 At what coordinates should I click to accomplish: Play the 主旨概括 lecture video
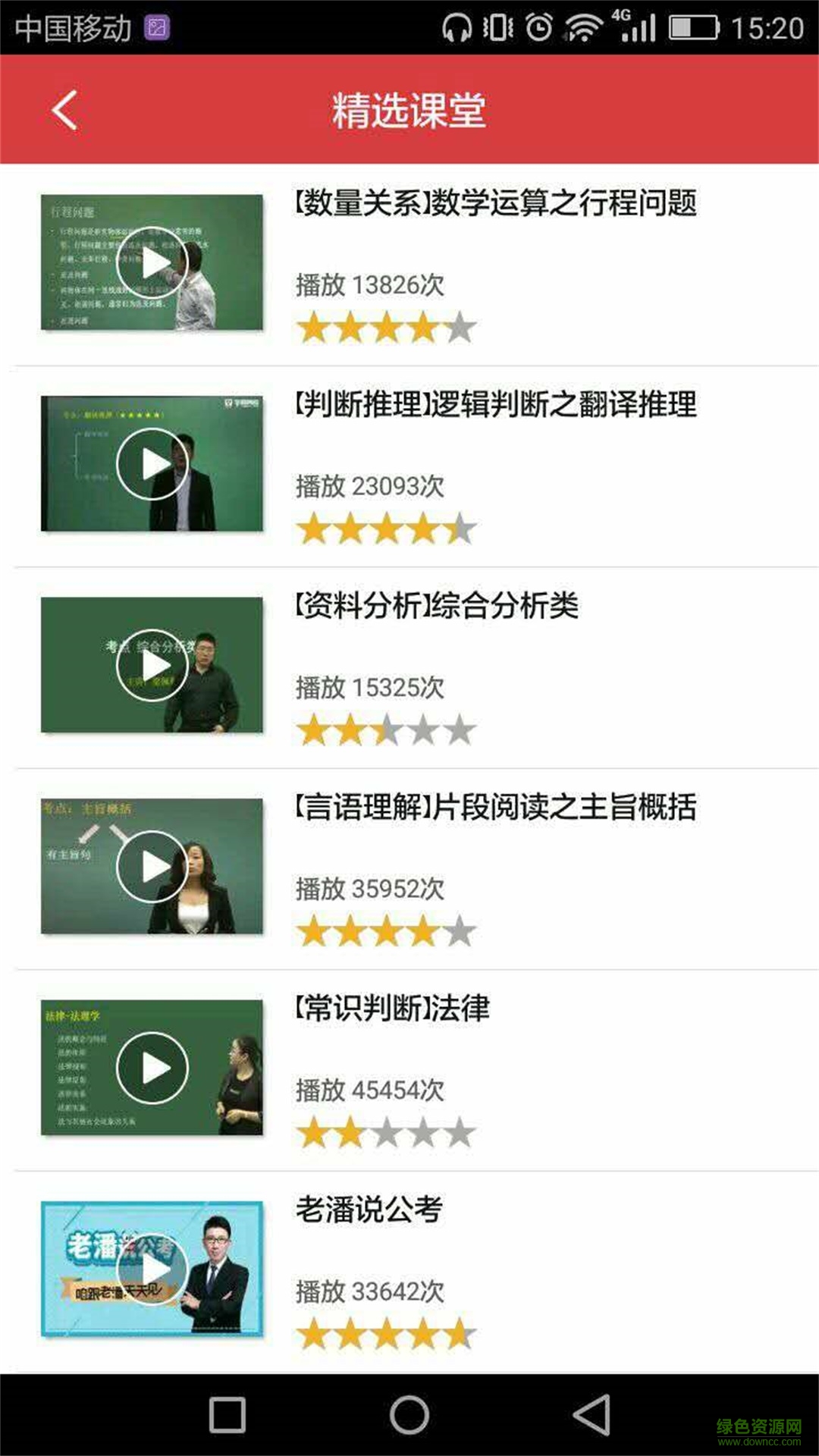(x=155, y=864)
